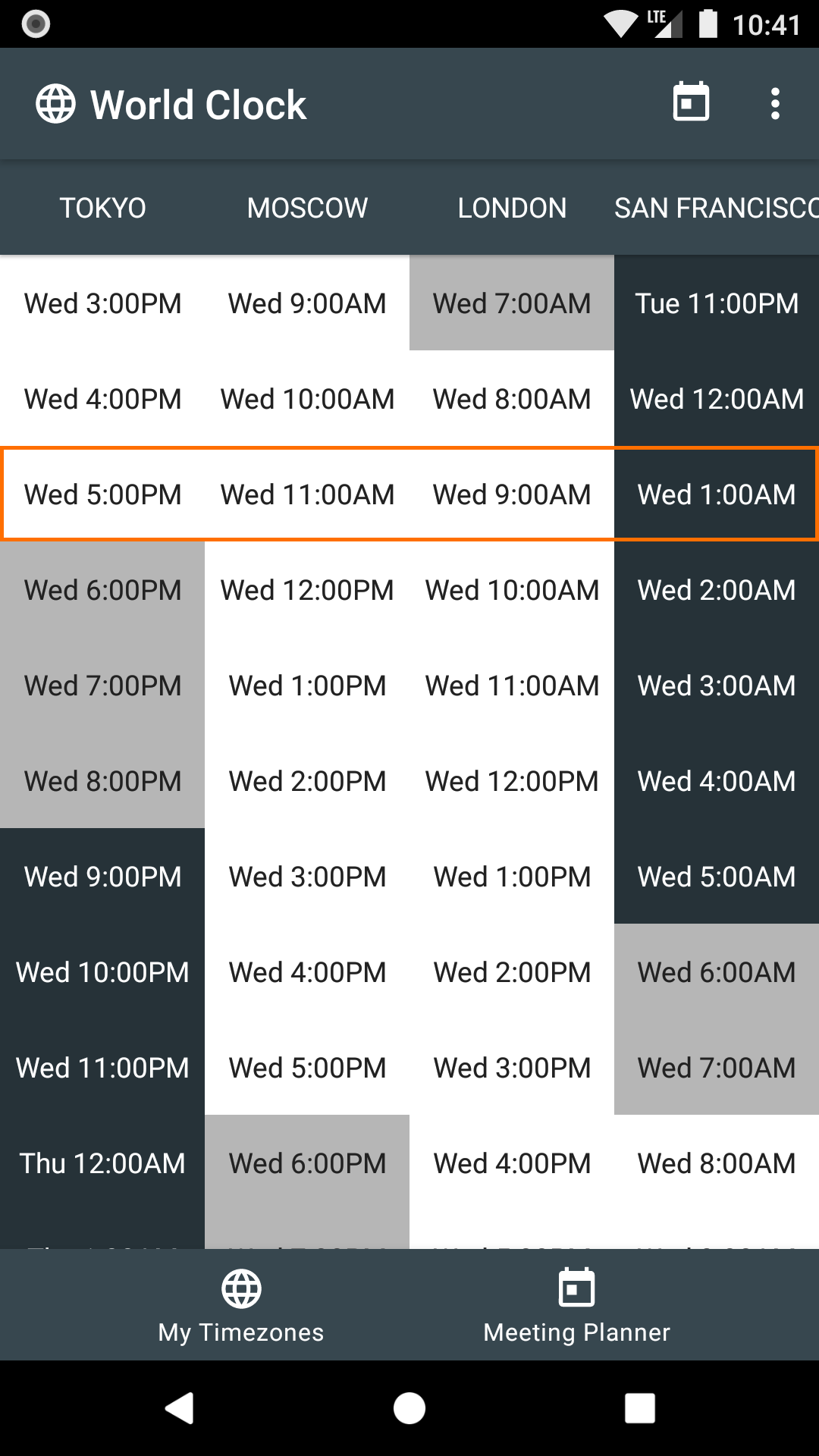Open the three-dot overflow menu
This screenshot has height=1456, width=819.
pos(775,104)
